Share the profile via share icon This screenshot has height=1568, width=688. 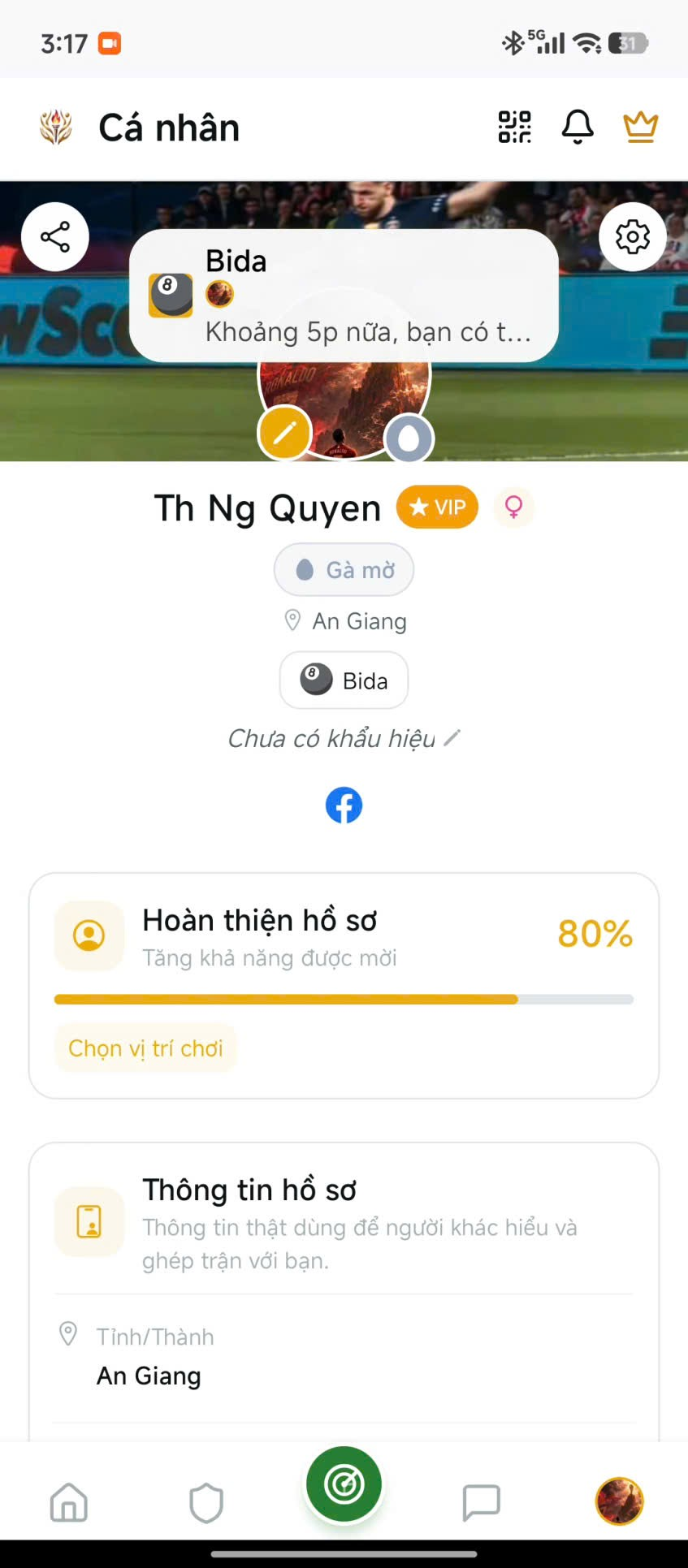pos(55,237)
